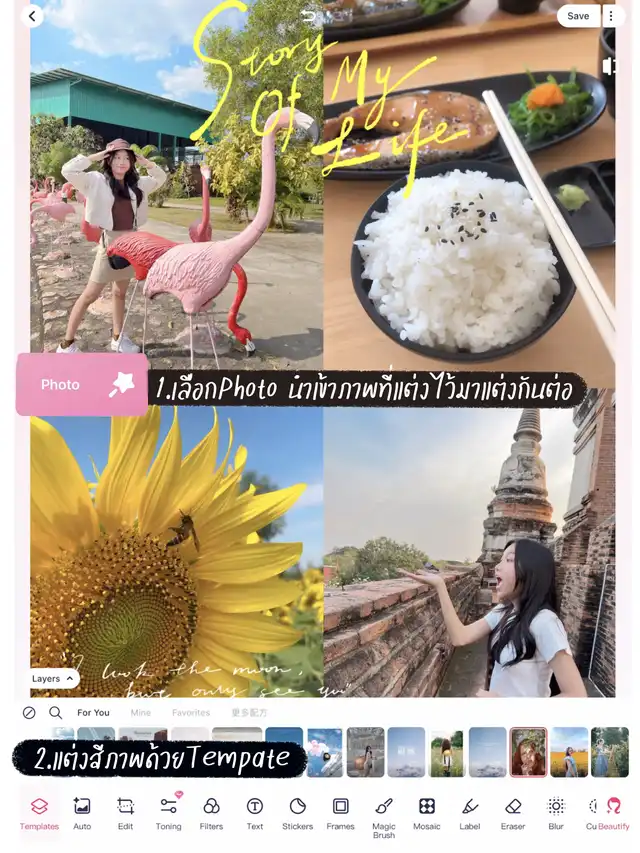This screenshot has height=853, width=640.
Task: Open the Mosaic tool
Action: (427, 813)
